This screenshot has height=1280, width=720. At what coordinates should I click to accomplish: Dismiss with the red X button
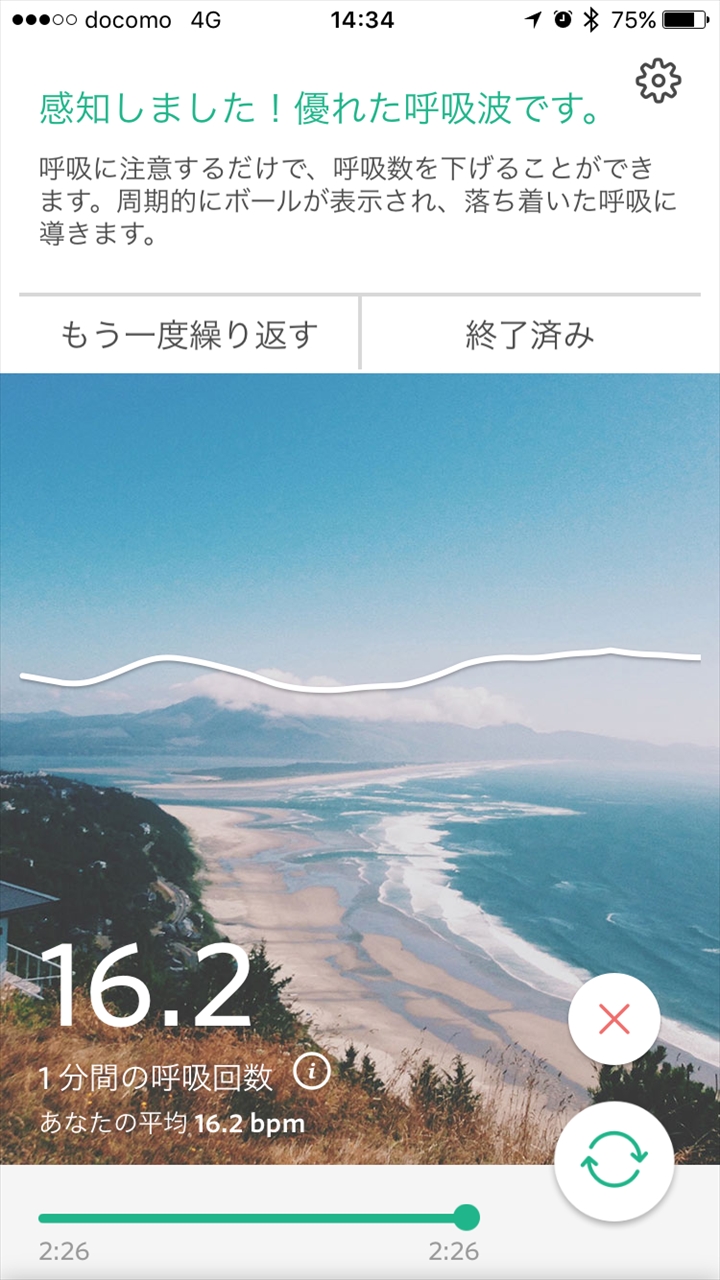pos(613,1020)
